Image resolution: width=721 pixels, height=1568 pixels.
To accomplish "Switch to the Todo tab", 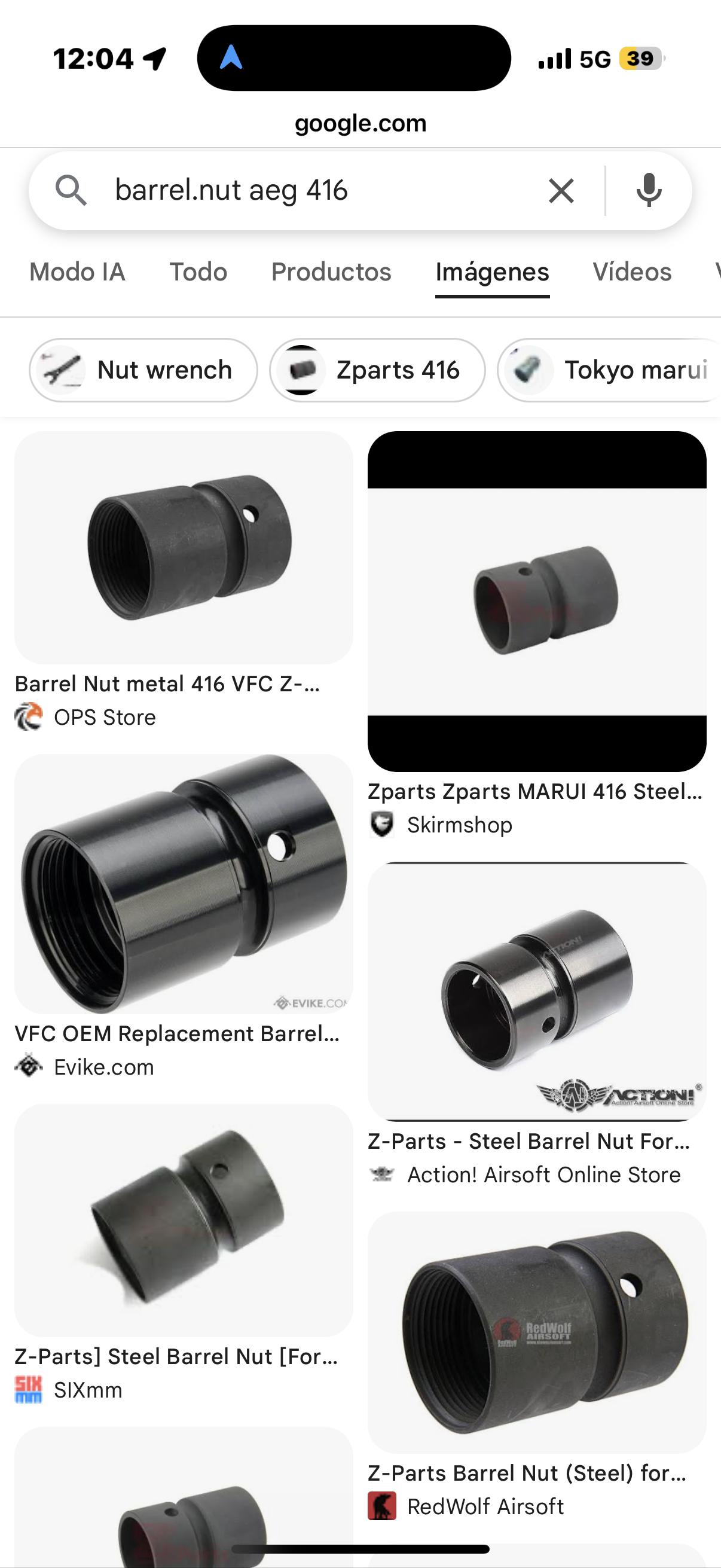I will (x=198, y=272).
